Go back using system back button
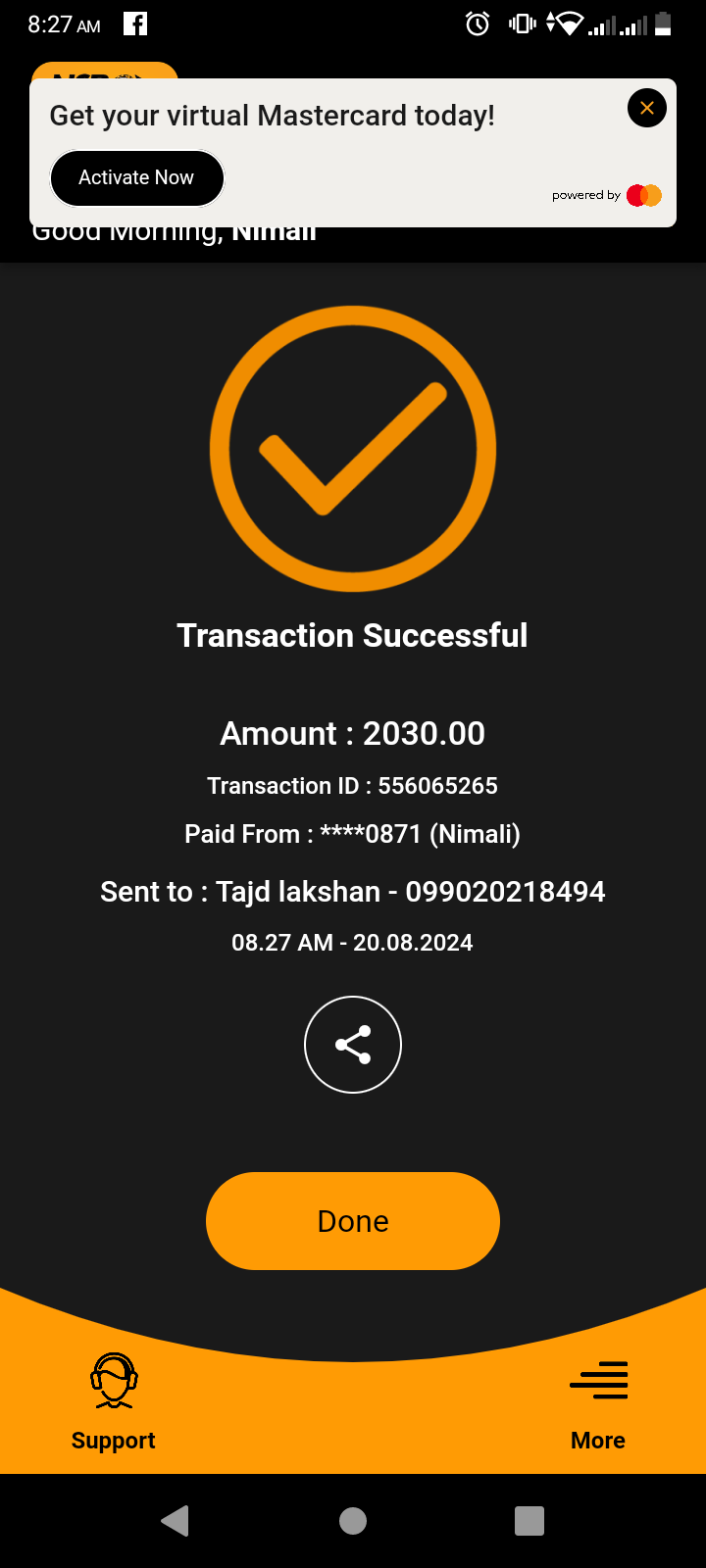Image resolution: width=706 pixels, height=1568 pixels. 176,1520
